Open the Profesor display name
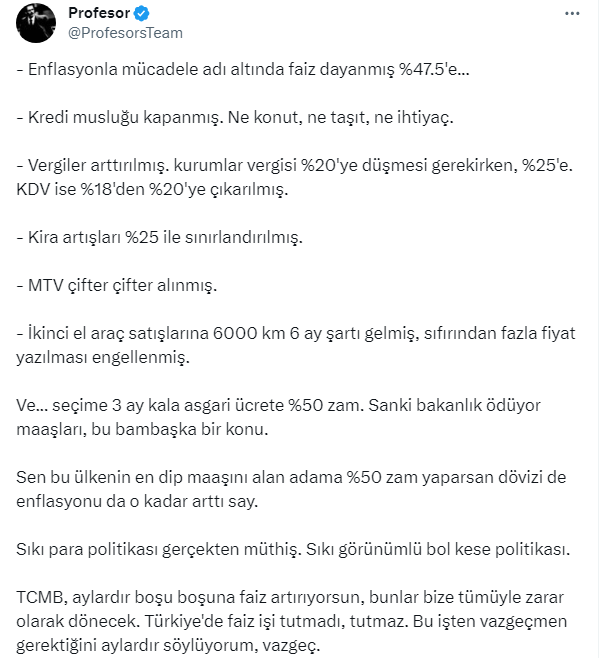 pyautogui.click(x=97, y=13)
